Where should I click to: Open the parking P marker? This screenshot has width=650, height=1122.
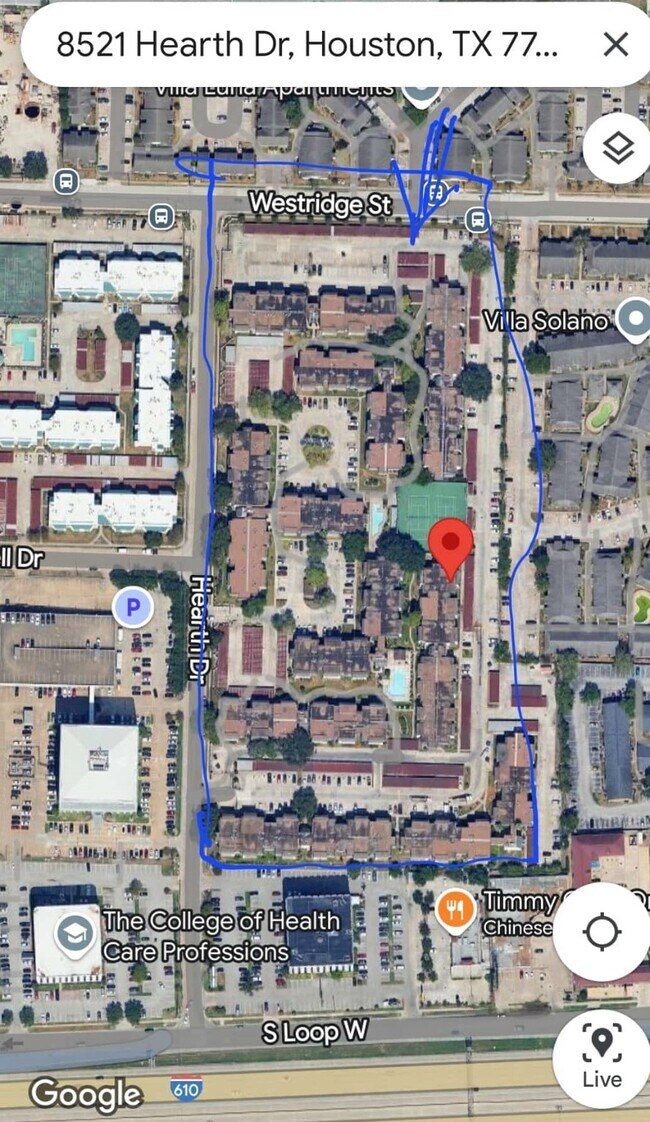(x=132, y=607)
